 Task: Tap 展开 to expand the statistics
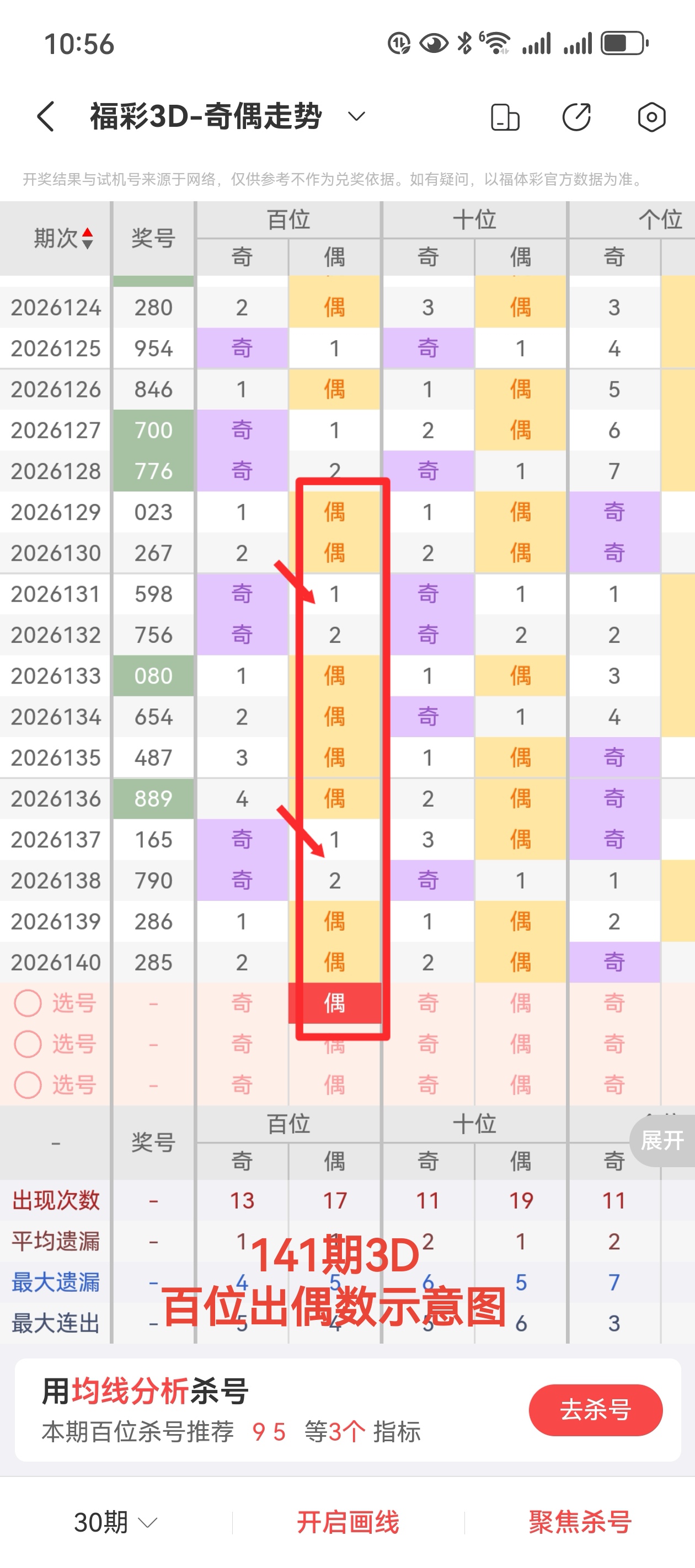pos(662,1140)
